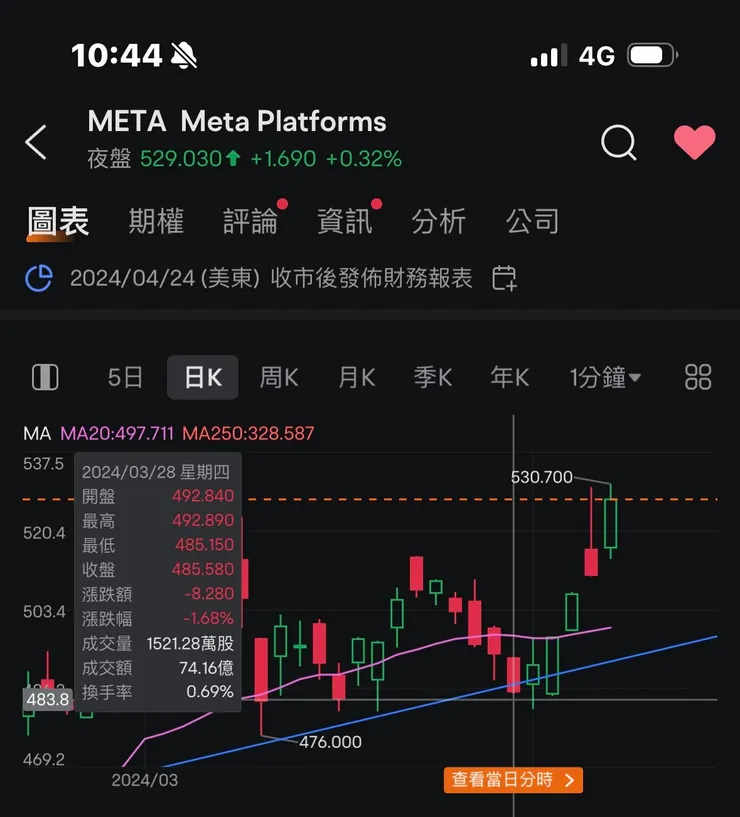The image size is (740, 817).
Task: Select the 周K chart period
Action: 278,377
